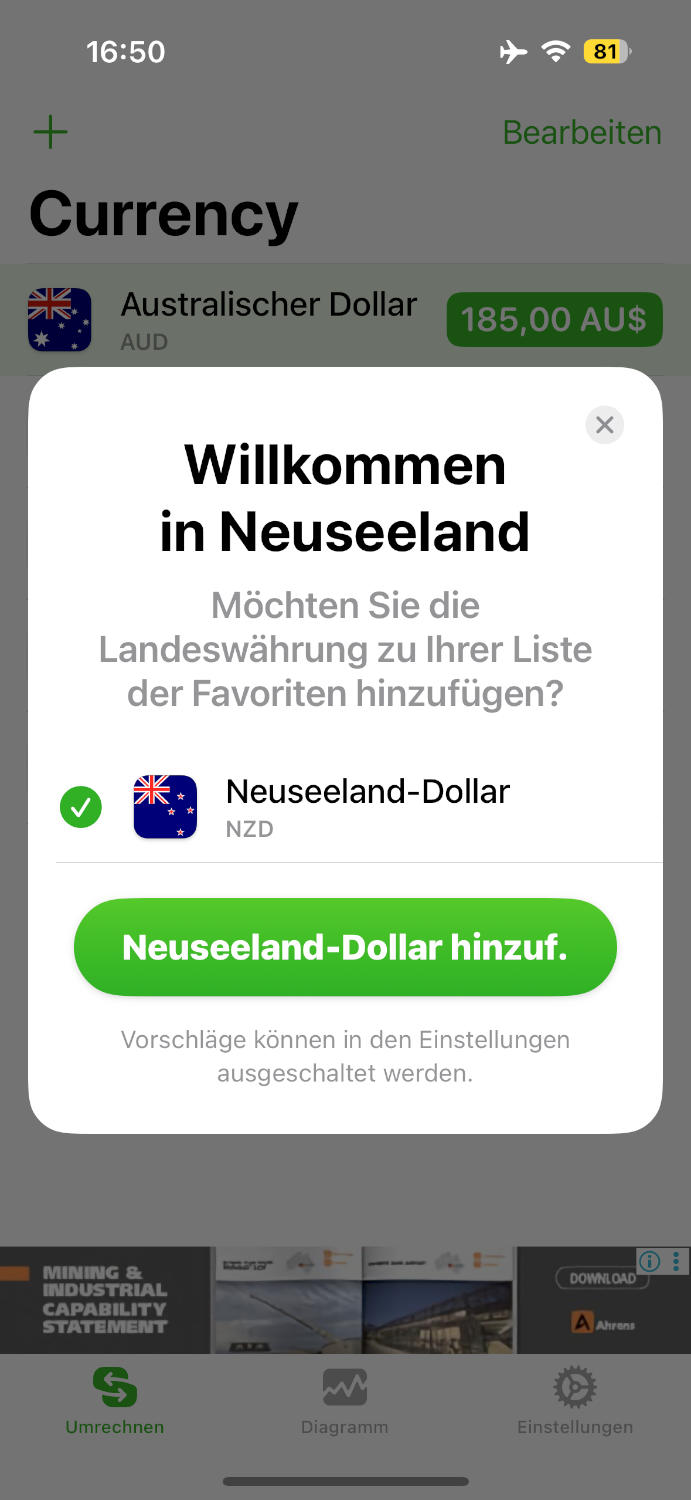Add a currency with the plus icon

tap(50, 132)
